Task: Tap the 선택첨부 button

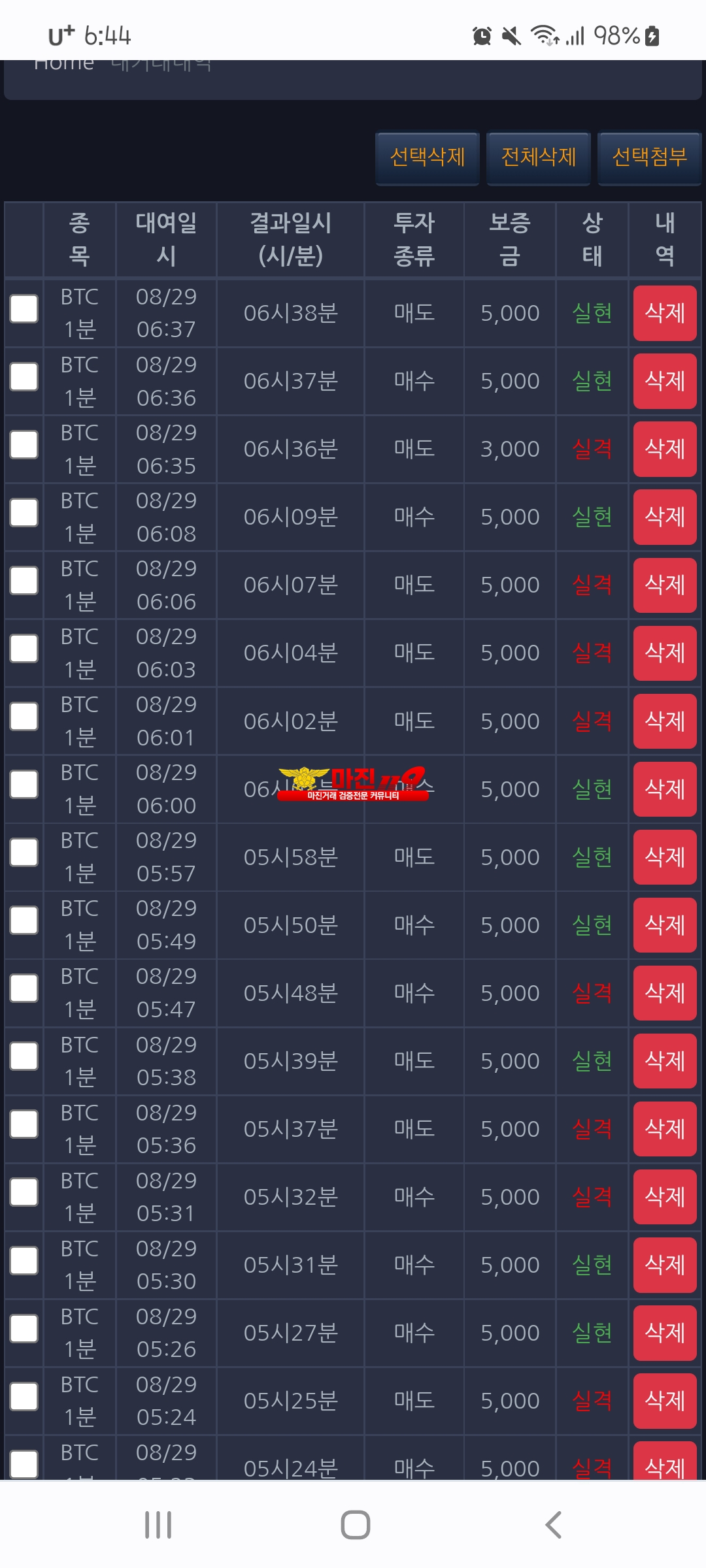Action: [649, 157]
